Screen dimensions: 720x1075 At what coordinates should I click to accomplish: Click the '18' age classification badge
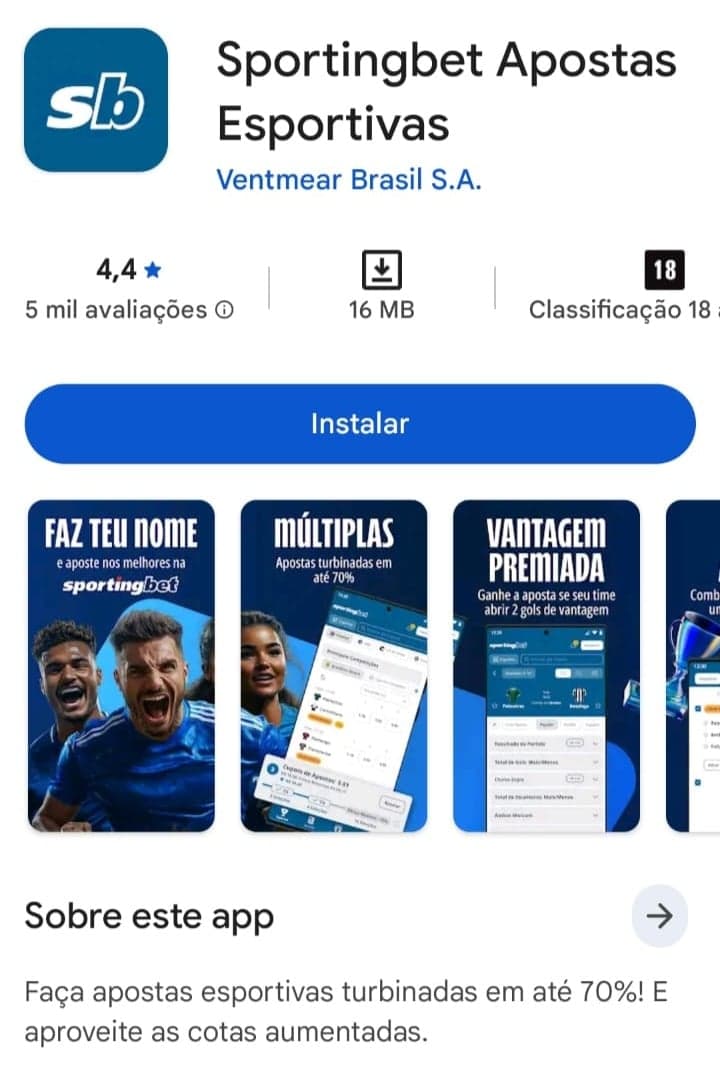[662, 266]
